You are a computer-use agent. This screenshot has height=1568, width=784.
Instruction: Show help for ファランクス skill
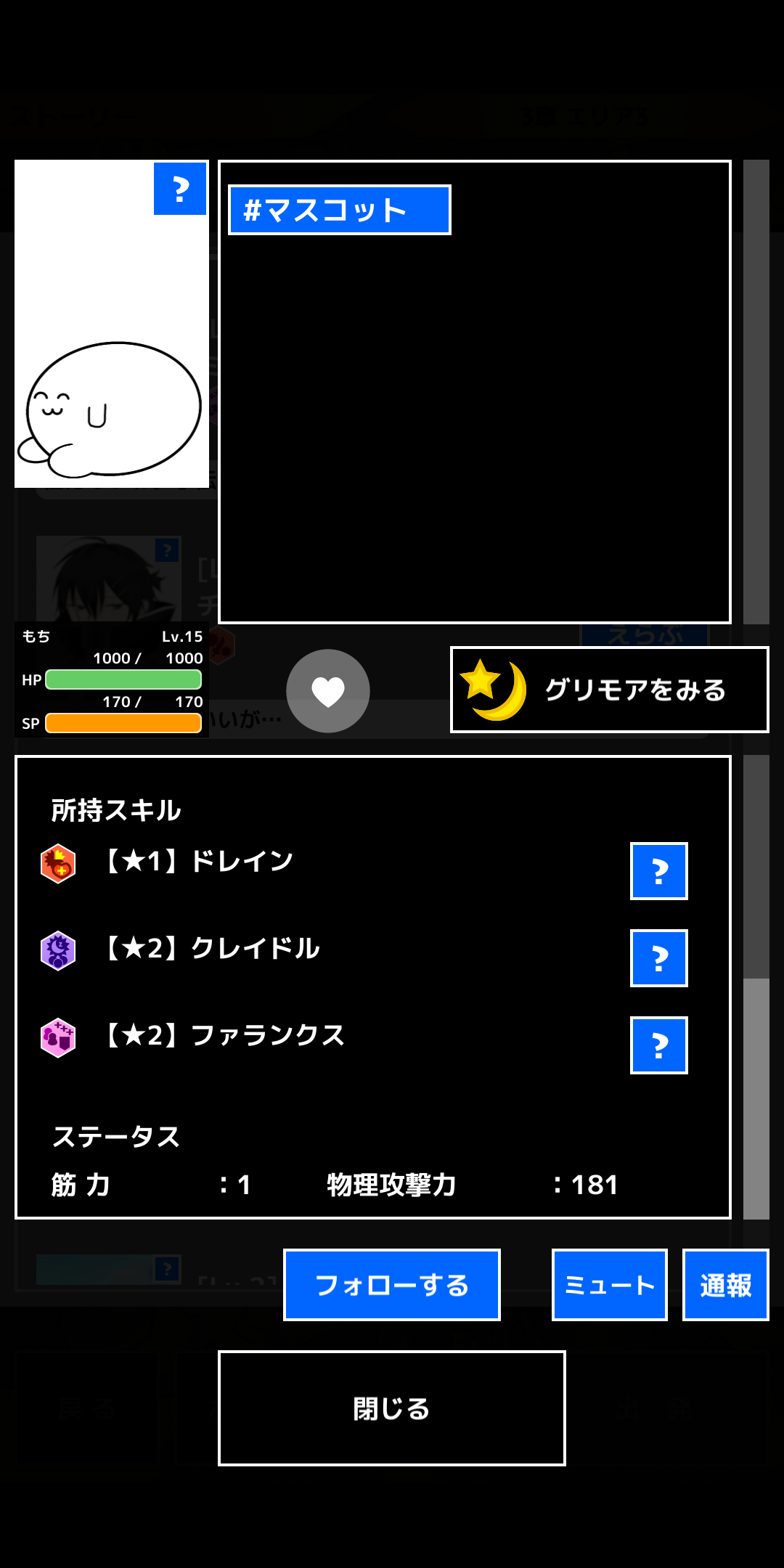point(659,1045)
